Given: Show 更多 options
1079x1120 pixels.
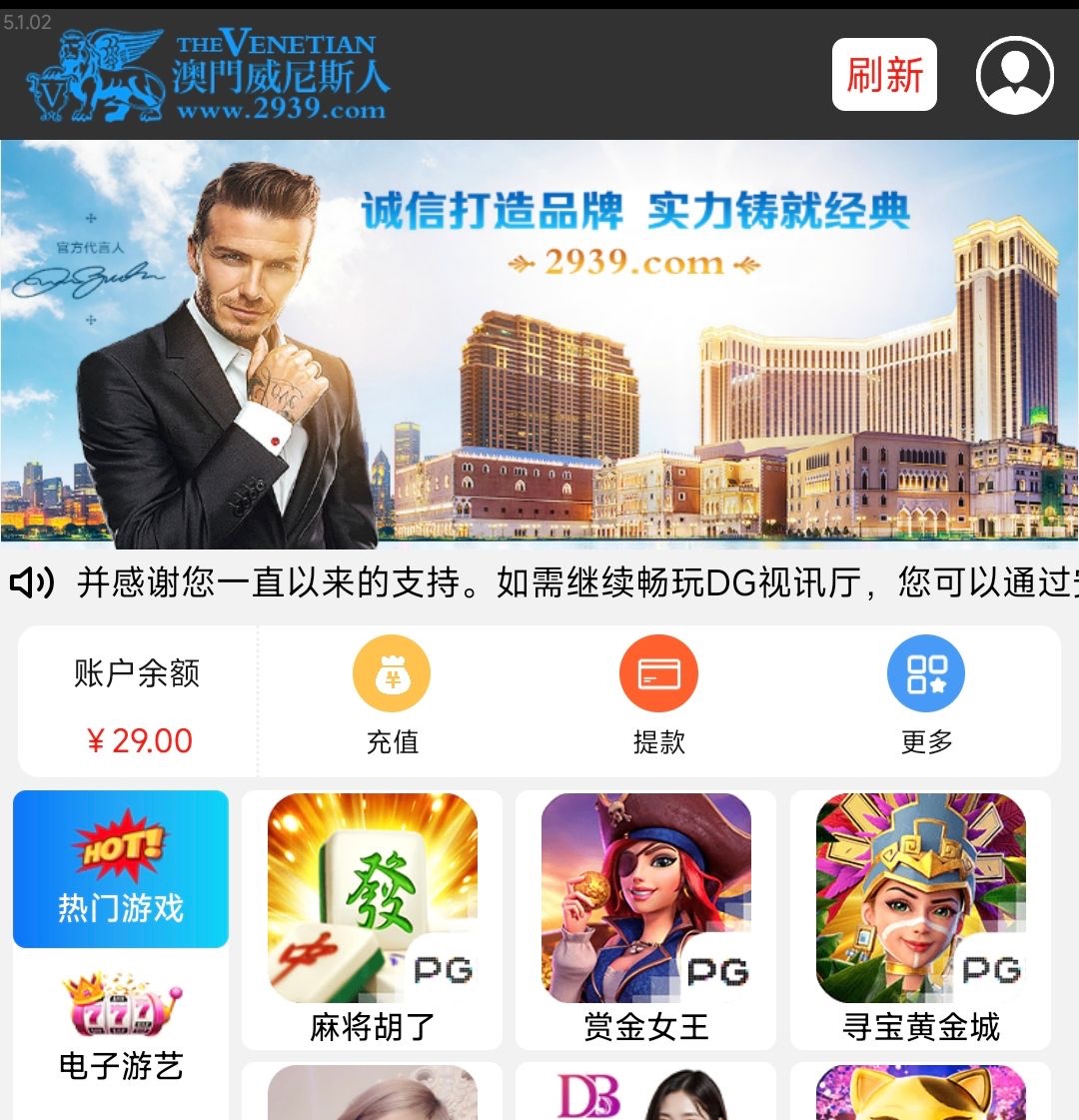Looking at the screenshot, I should point(926,699).
